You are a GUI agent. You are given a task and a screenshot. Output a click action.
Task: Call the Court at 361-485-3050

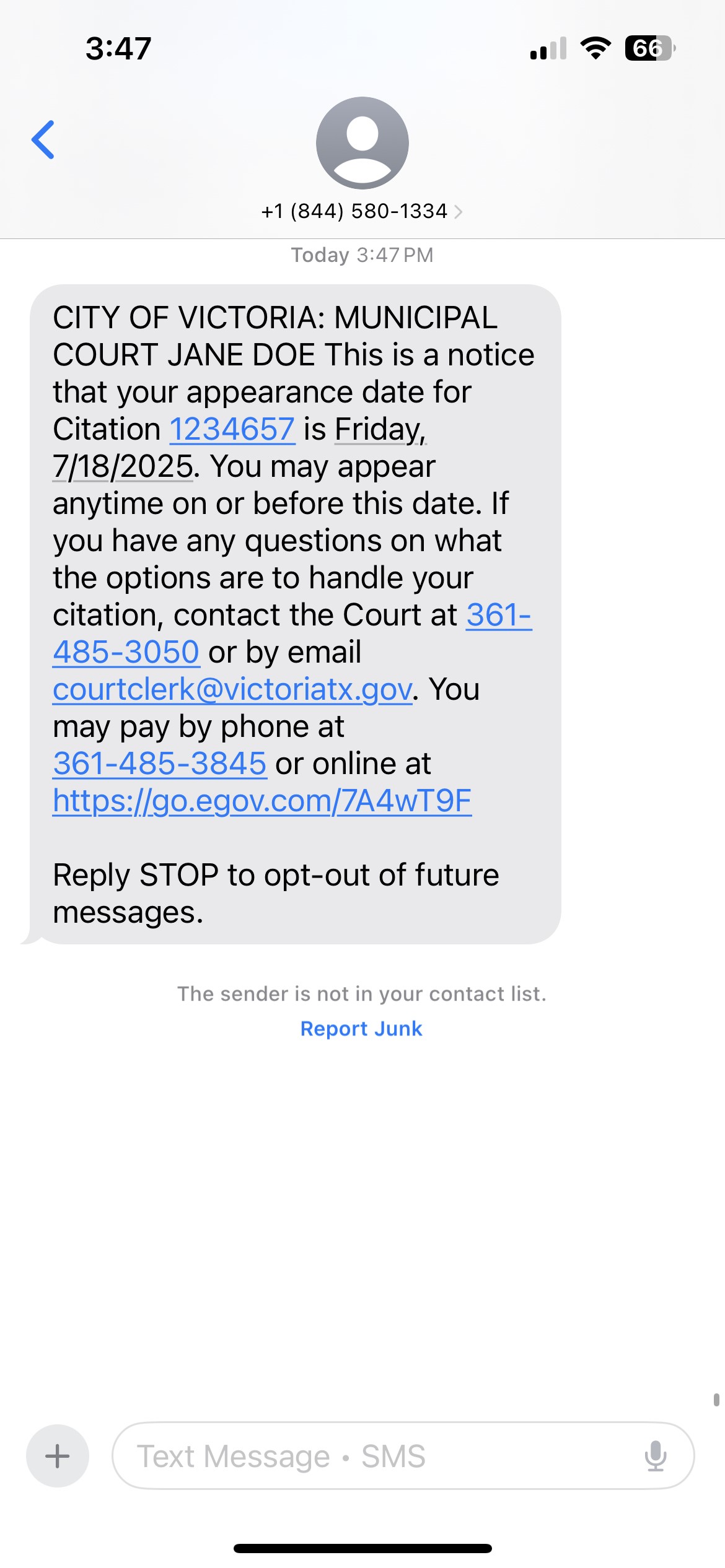tap(126, 652)
